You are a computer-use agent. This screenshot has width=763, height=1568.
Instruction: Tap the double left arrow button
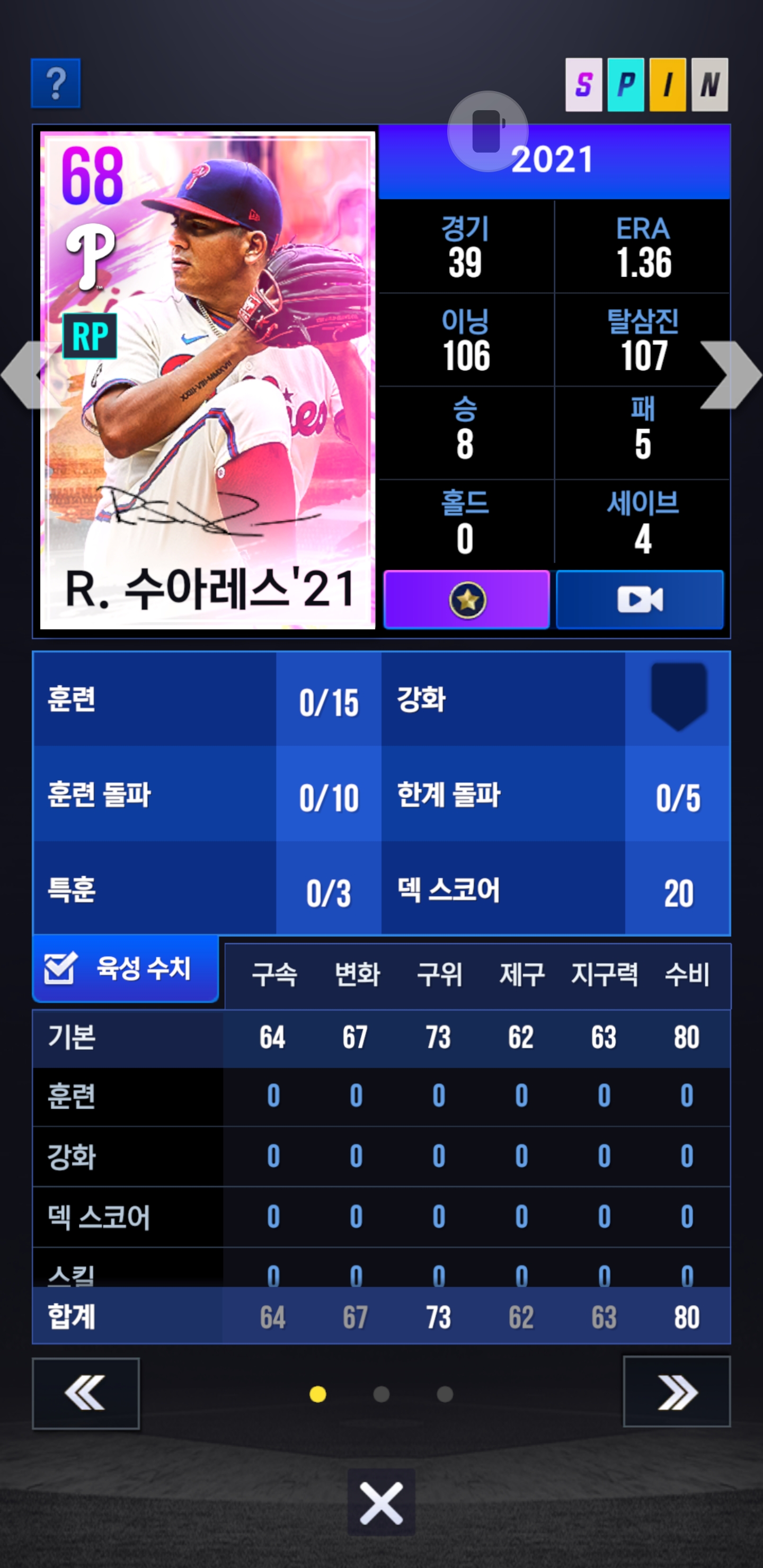pyautogui.click(x=86, y=1393)
